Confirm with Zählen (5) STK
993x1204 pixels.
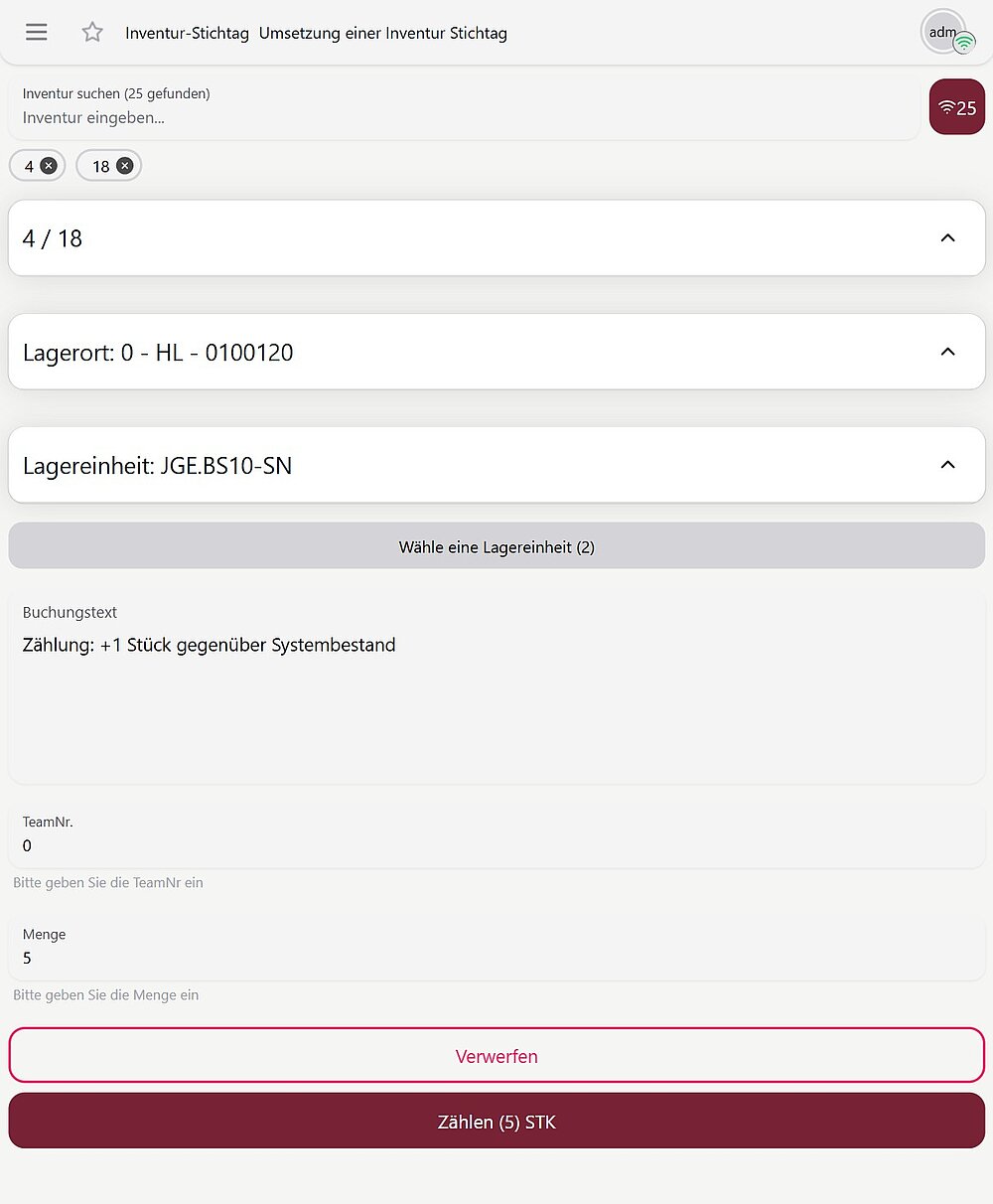[496, 1122]
